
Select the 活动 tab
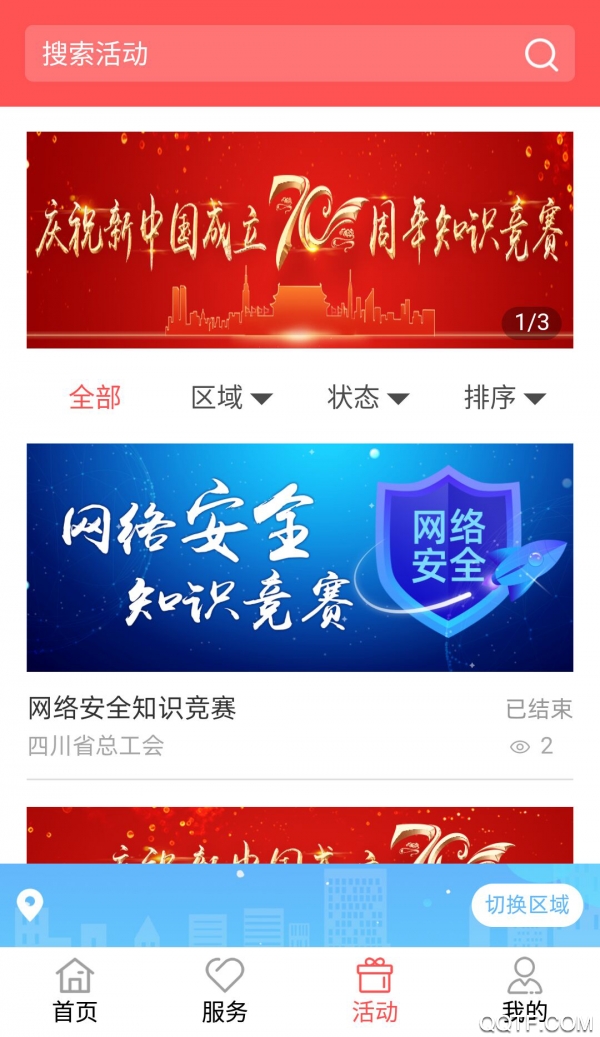tap(375, 991)
